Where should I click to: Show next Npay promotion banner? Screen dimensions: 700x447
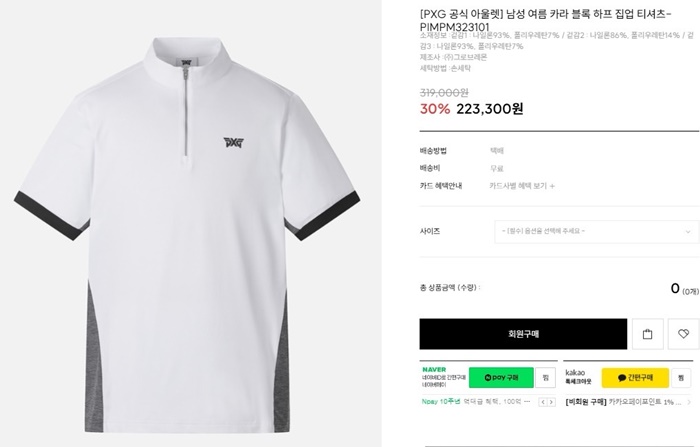tap(550, 402)
